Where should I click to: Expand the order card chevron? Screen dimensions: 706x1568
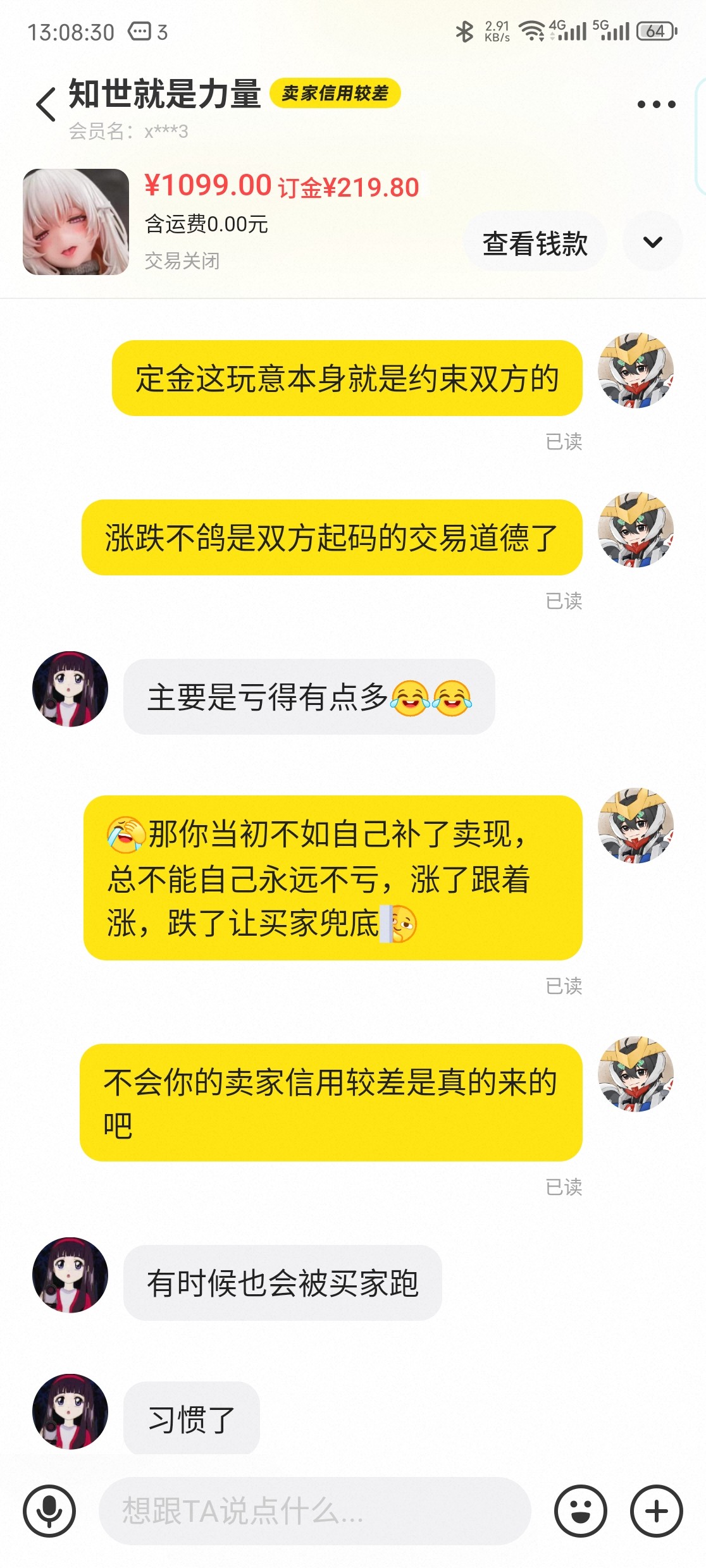[x=652, y=242]
